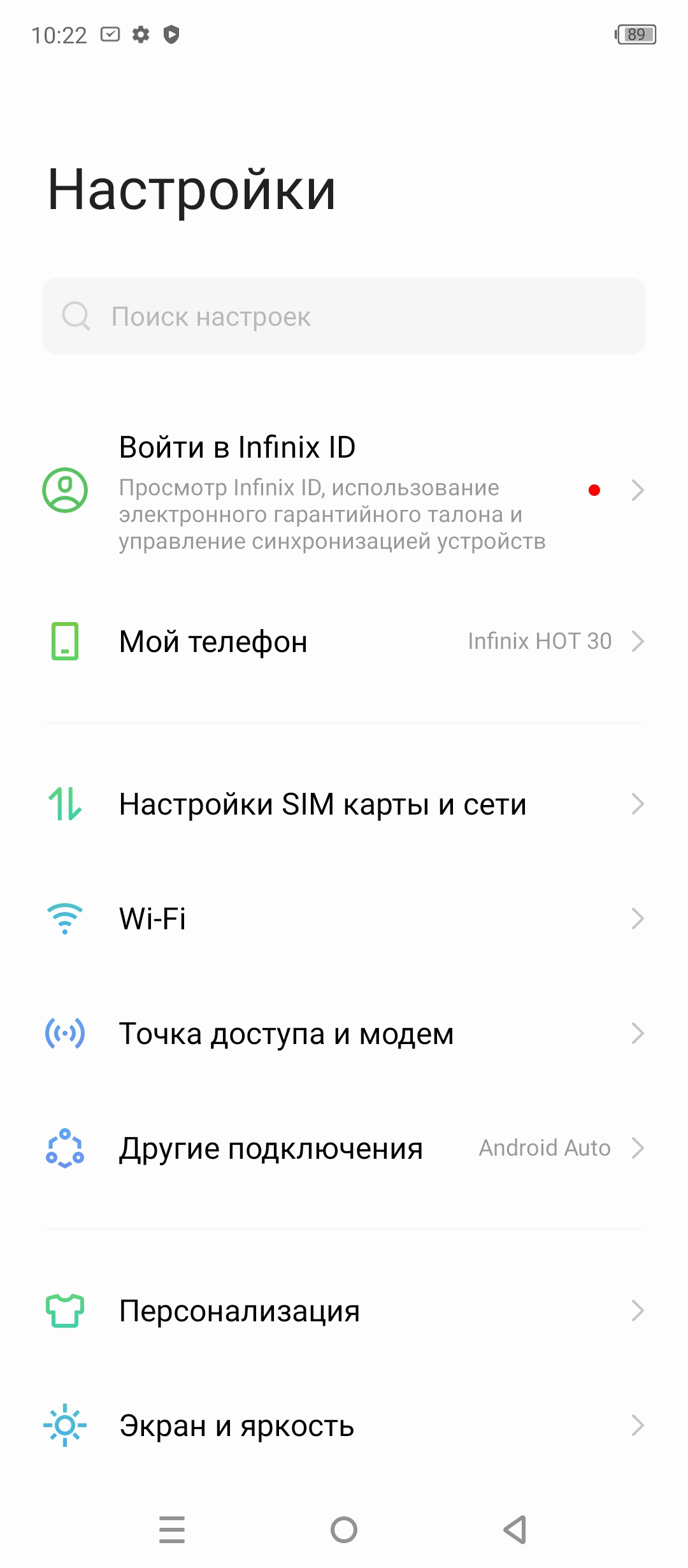Tap the settings search field

pos(344,316)
